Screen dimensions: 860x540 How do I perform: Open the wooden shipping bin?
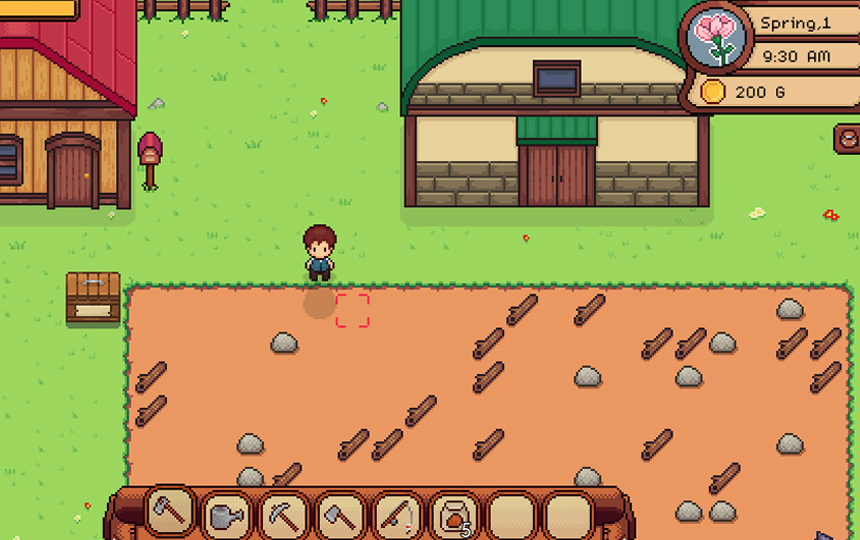93,297
